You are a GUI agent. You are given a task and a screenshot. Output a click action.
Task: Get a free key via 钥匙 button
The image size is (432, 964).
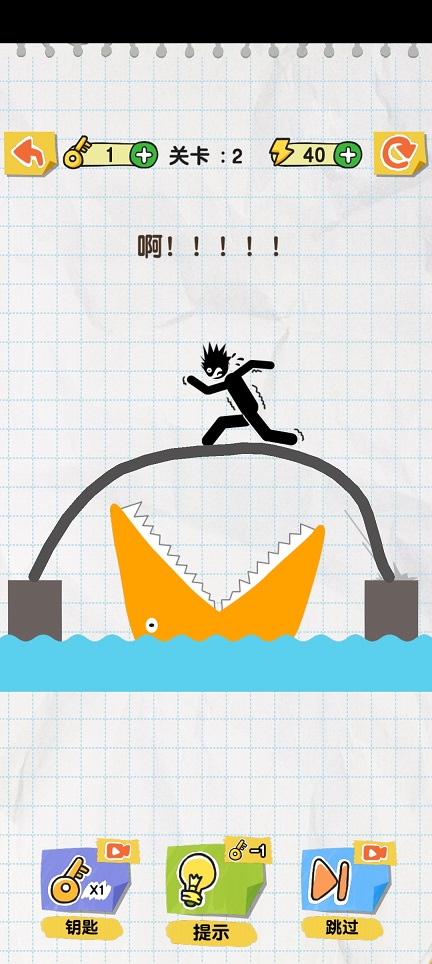[x=86, y=889]
